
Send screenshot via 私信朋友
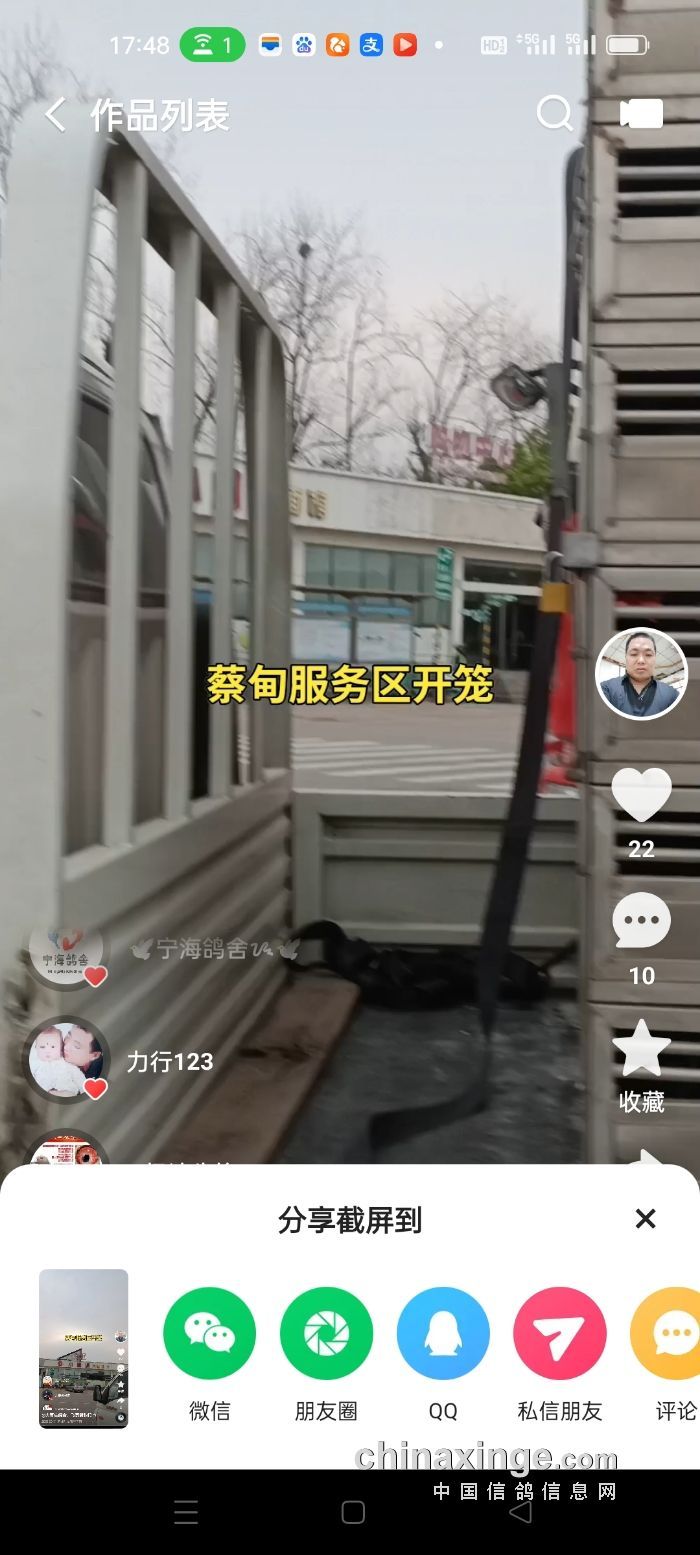click(x=560, y=1333)
